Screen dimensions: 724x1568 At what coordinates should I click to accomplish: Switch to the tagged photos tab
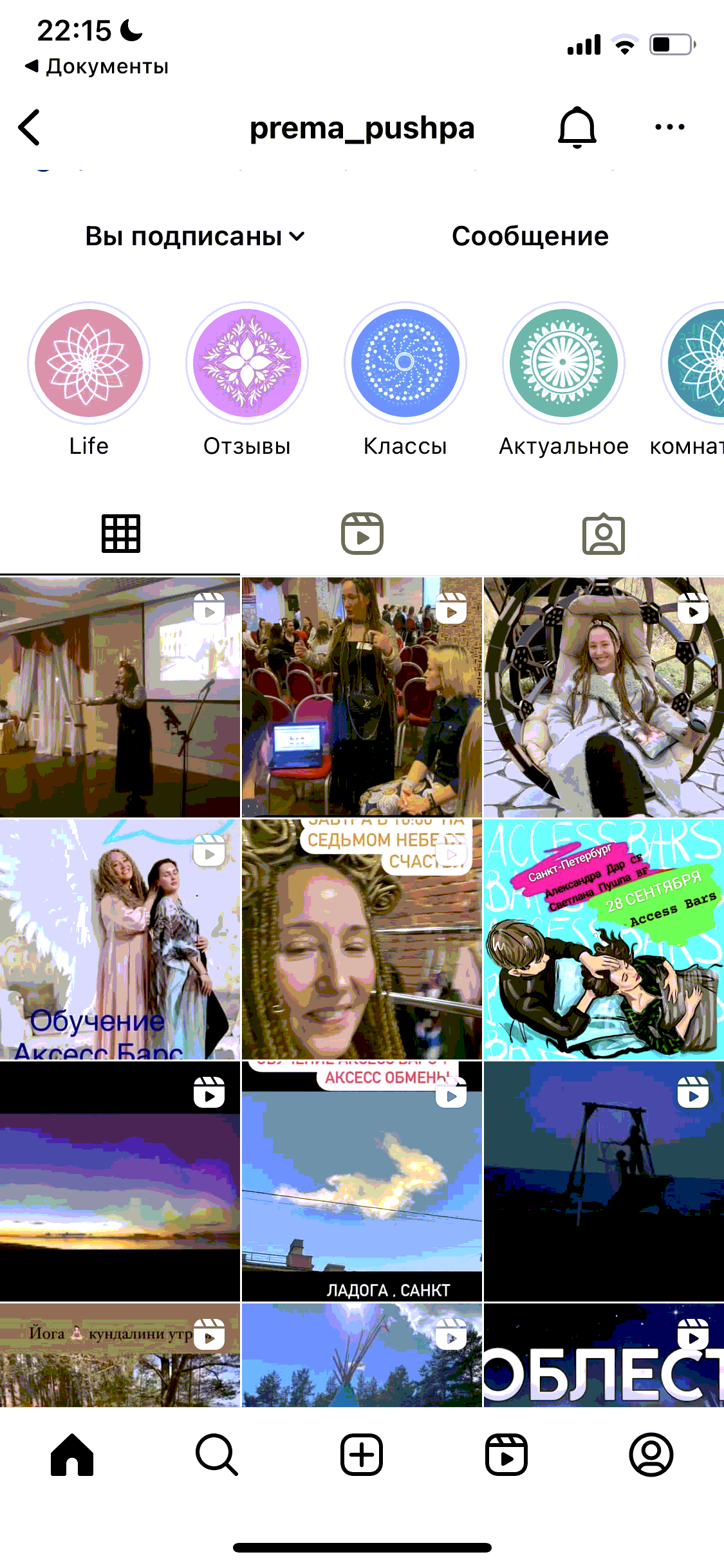[x=603, y=534]
